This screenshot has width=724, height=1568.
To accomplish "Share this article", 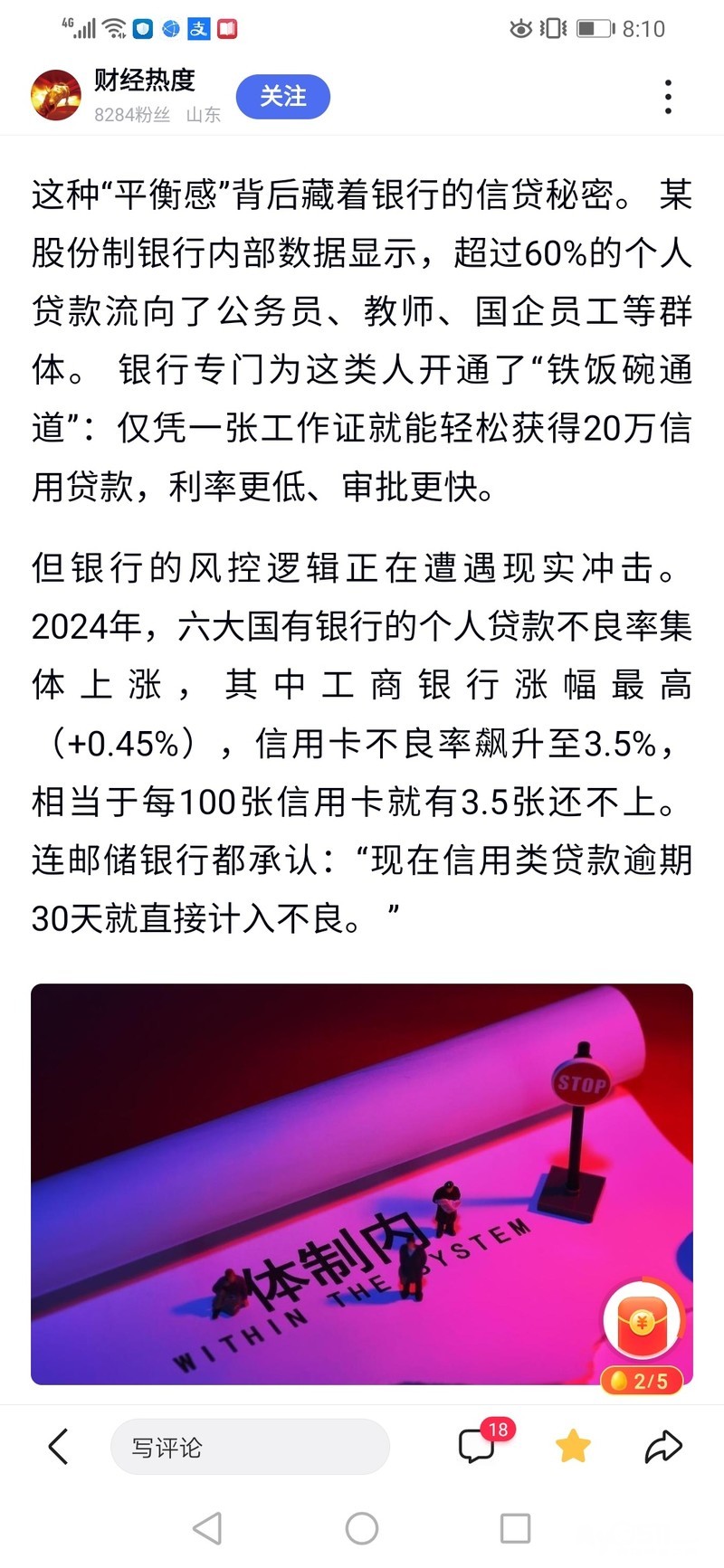I will [x=663, y=1447].
